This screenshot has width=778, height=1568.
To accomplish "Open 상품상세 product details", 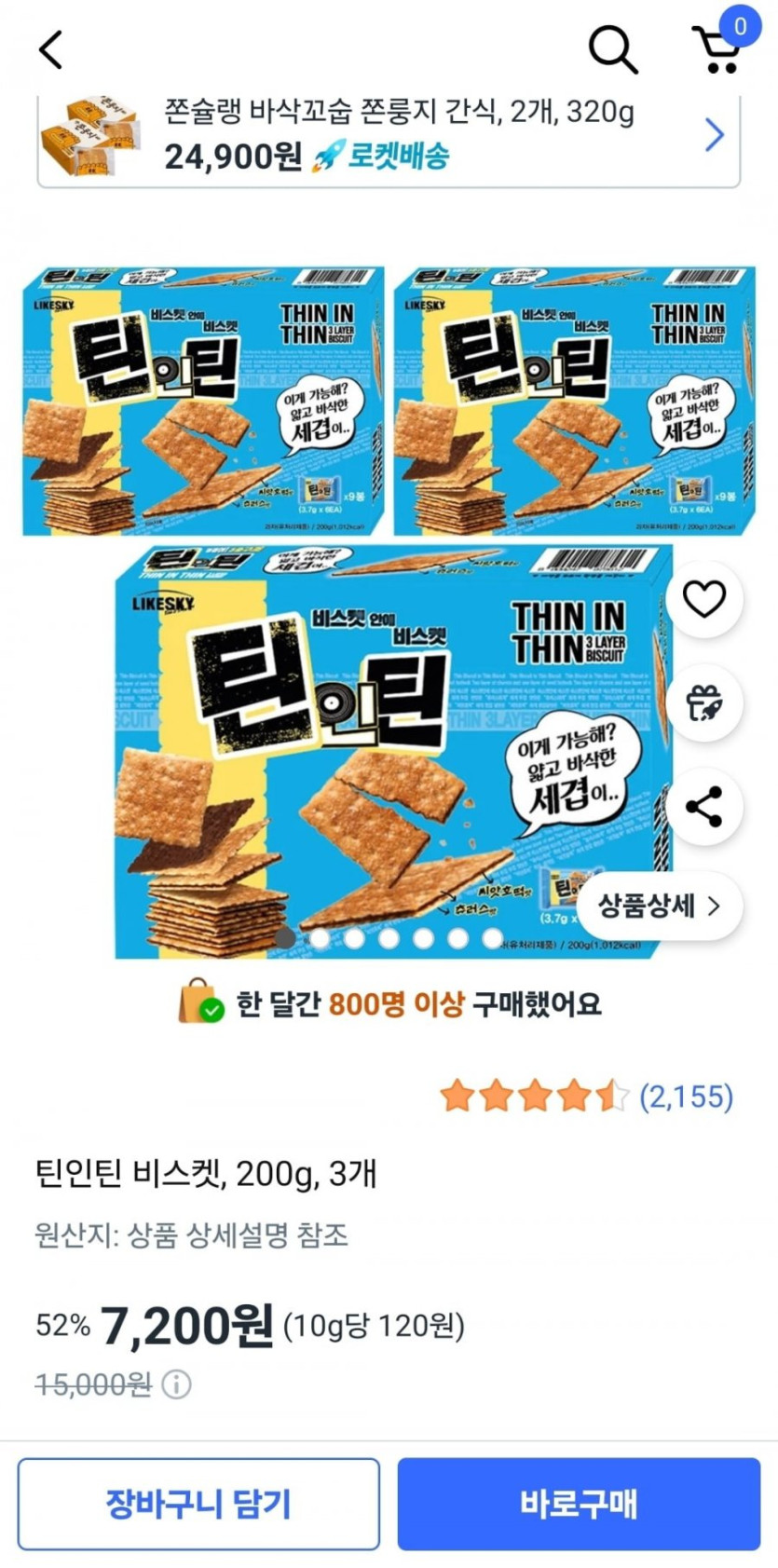I will tap(659, 906).
